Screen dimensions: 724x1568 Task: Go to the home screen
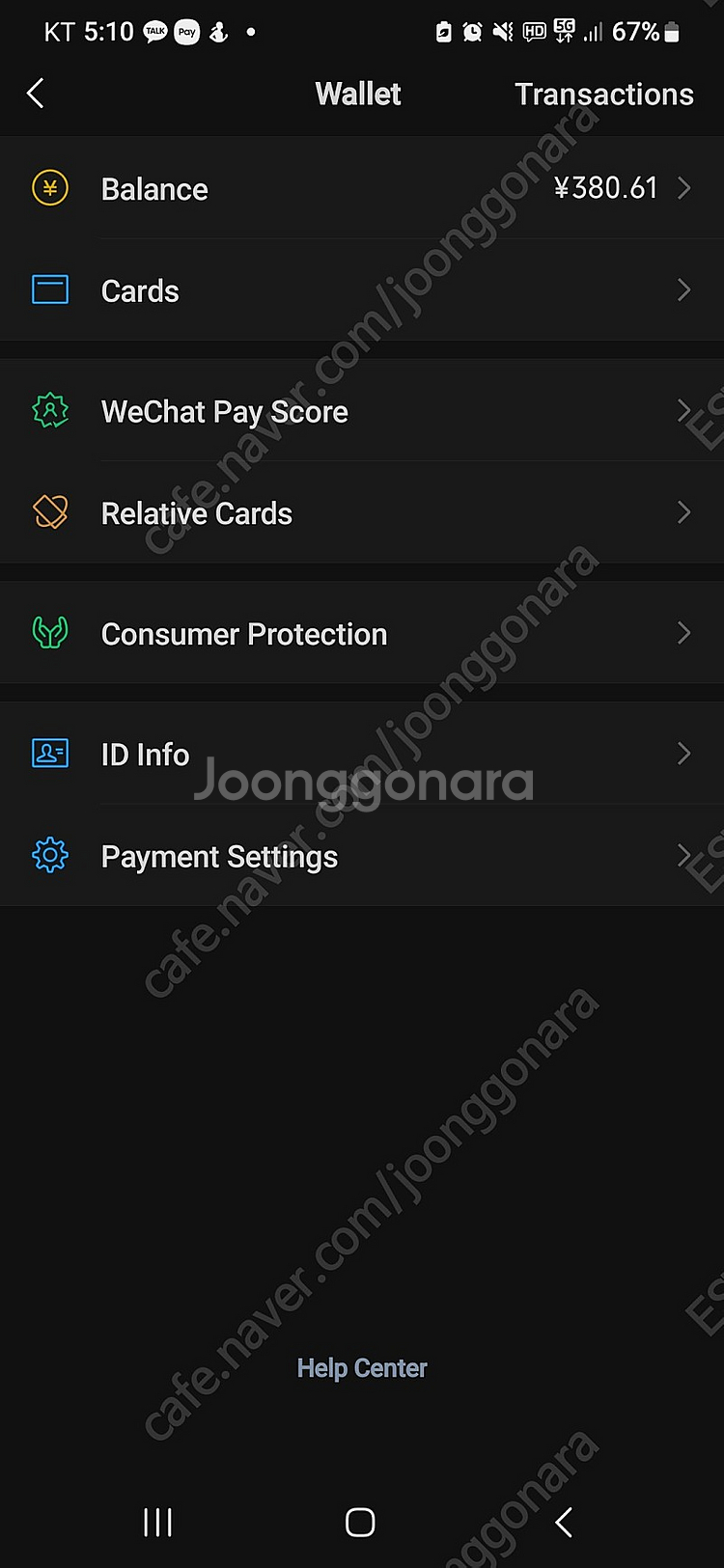point(360,1523)
